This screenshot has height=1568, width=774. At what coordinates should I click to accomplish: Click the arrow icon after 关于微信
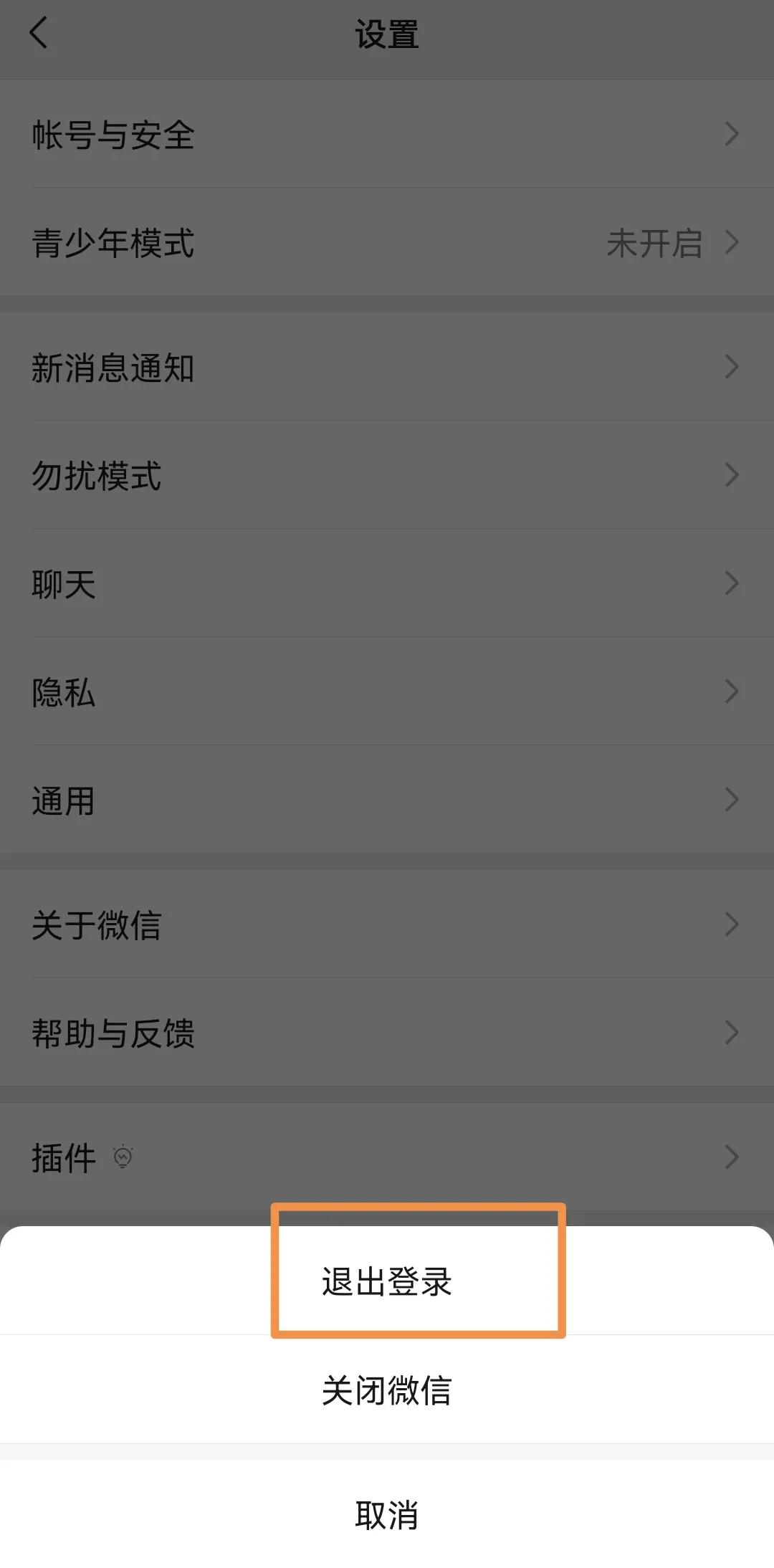730,925
